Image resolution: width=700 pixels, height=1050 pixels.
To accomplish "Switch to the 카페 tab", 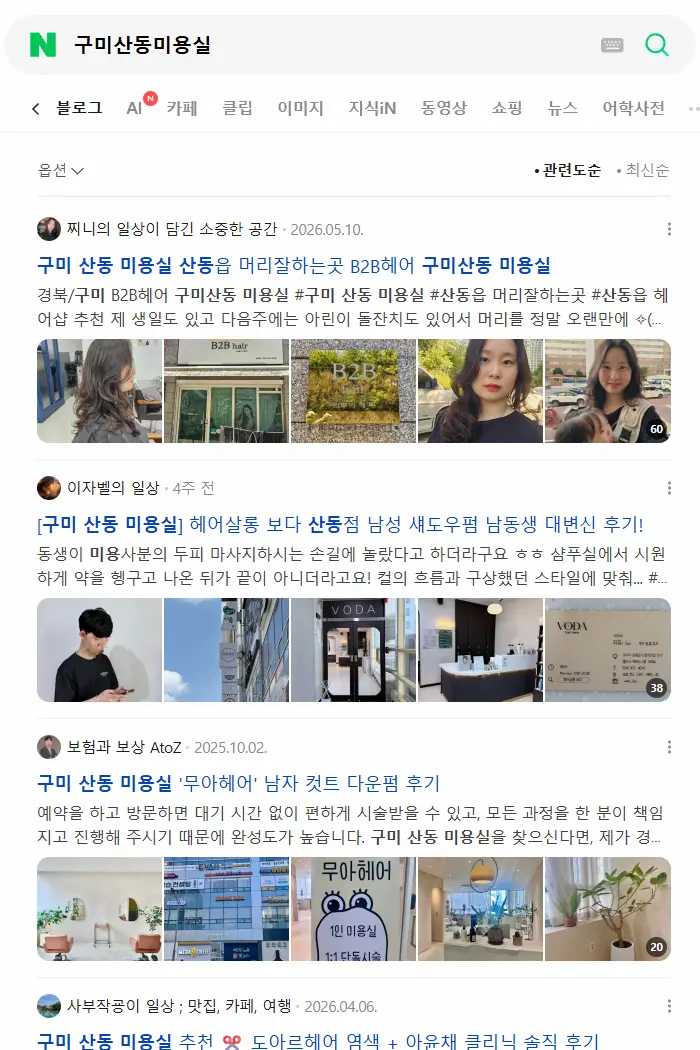I will [182, 108].
